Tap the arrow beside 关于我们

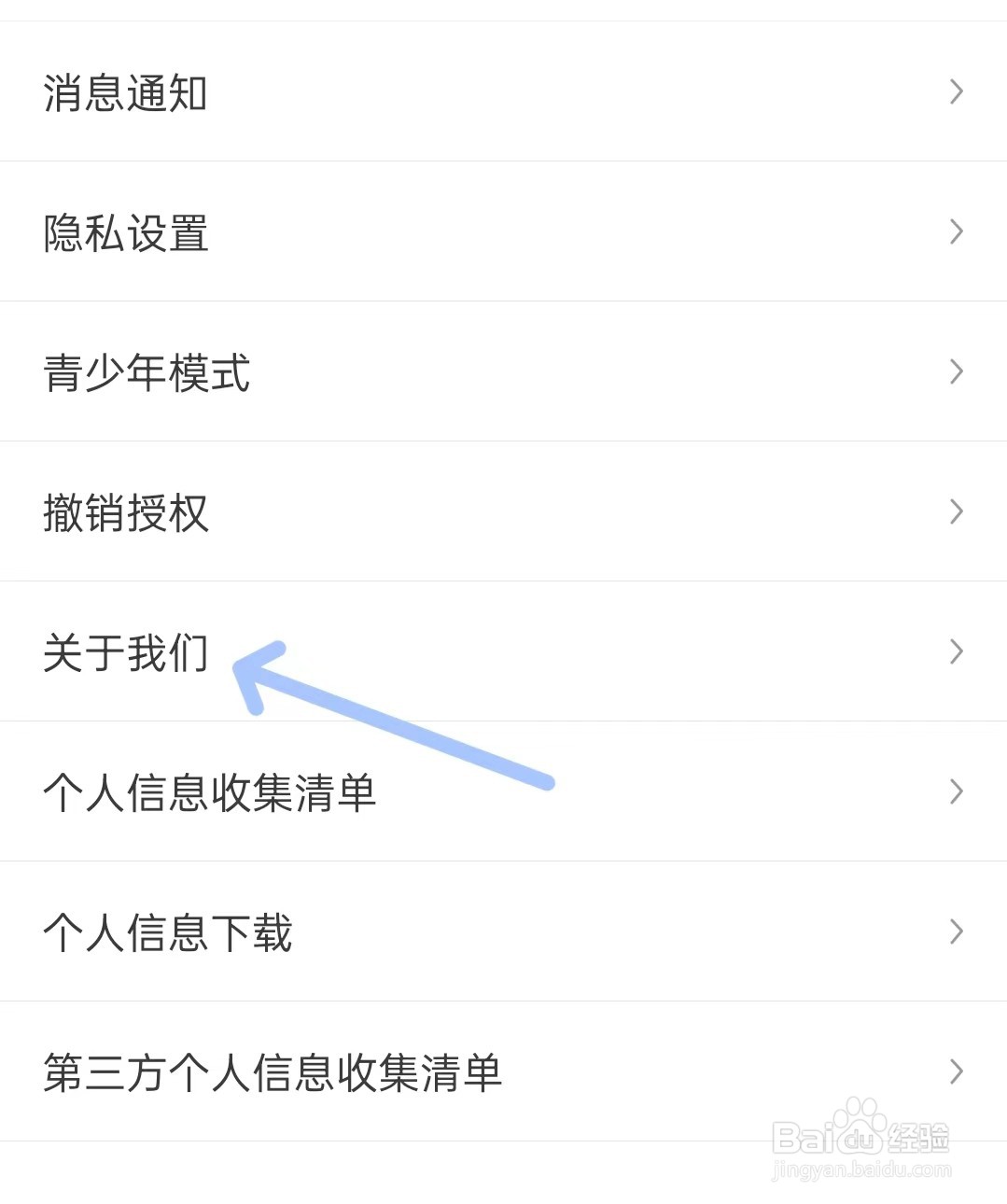pos(955,651)
